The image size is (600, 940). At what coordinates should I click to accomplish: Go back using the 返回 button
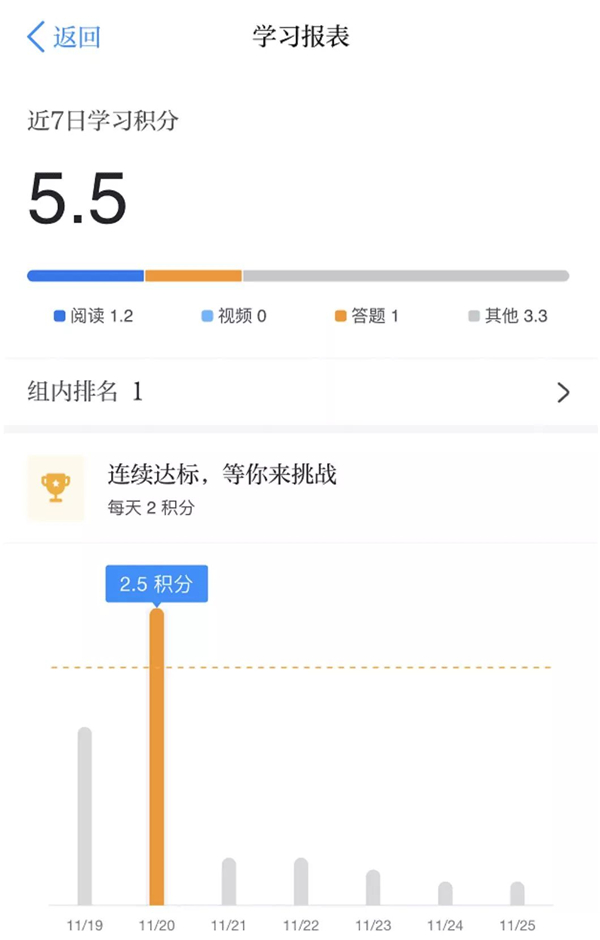[64, 38]
